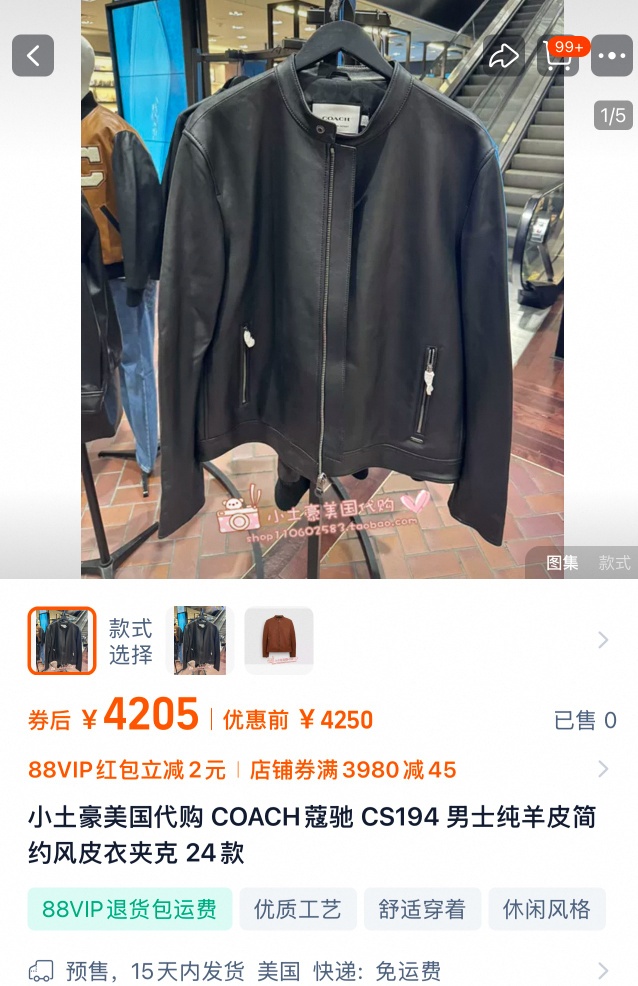Image resolution: width=638 pixels, height=986 pixels.
Task: Open the three-dot overflow menu
Action: [x=612, y=56]
